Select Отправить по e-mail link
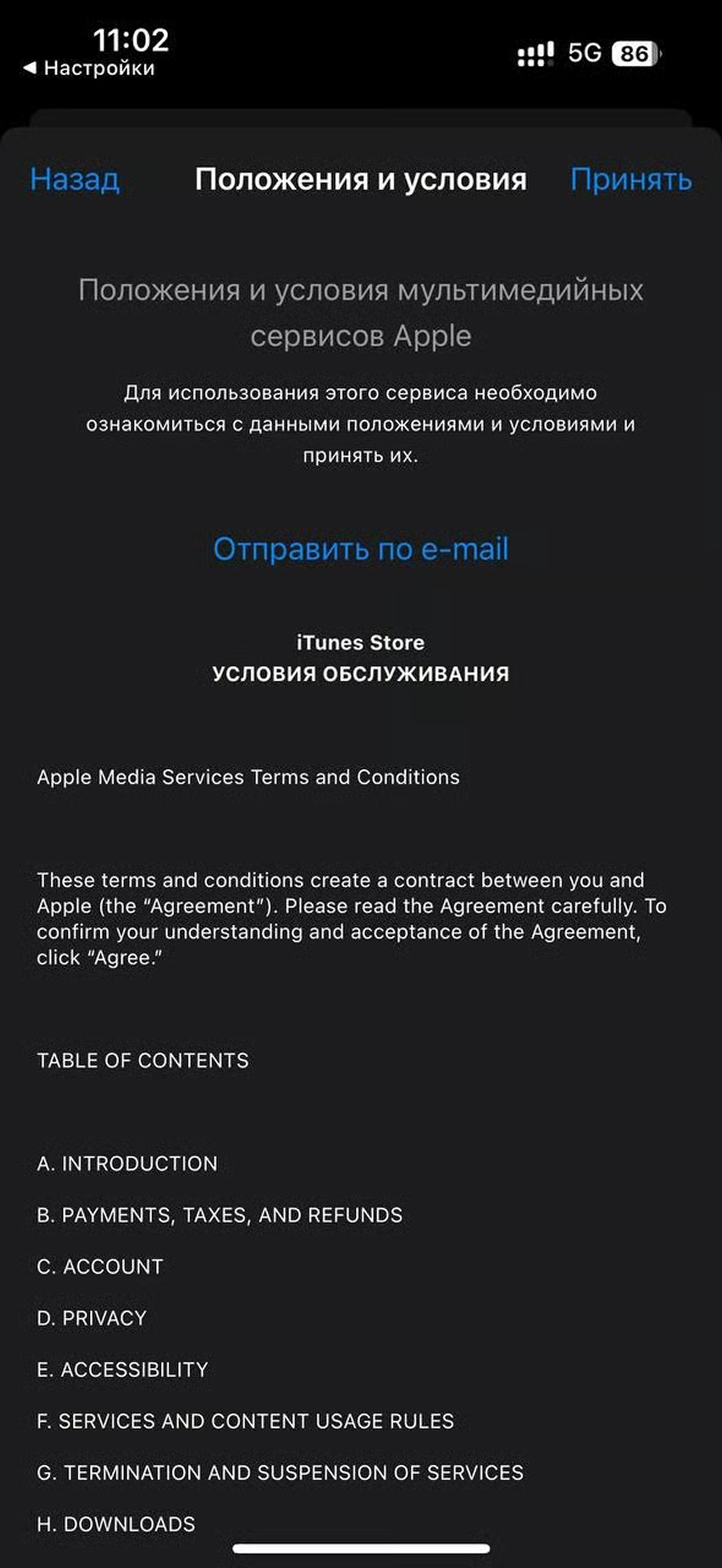Screen dimensions: 722x1568 (x=361, y=549)
